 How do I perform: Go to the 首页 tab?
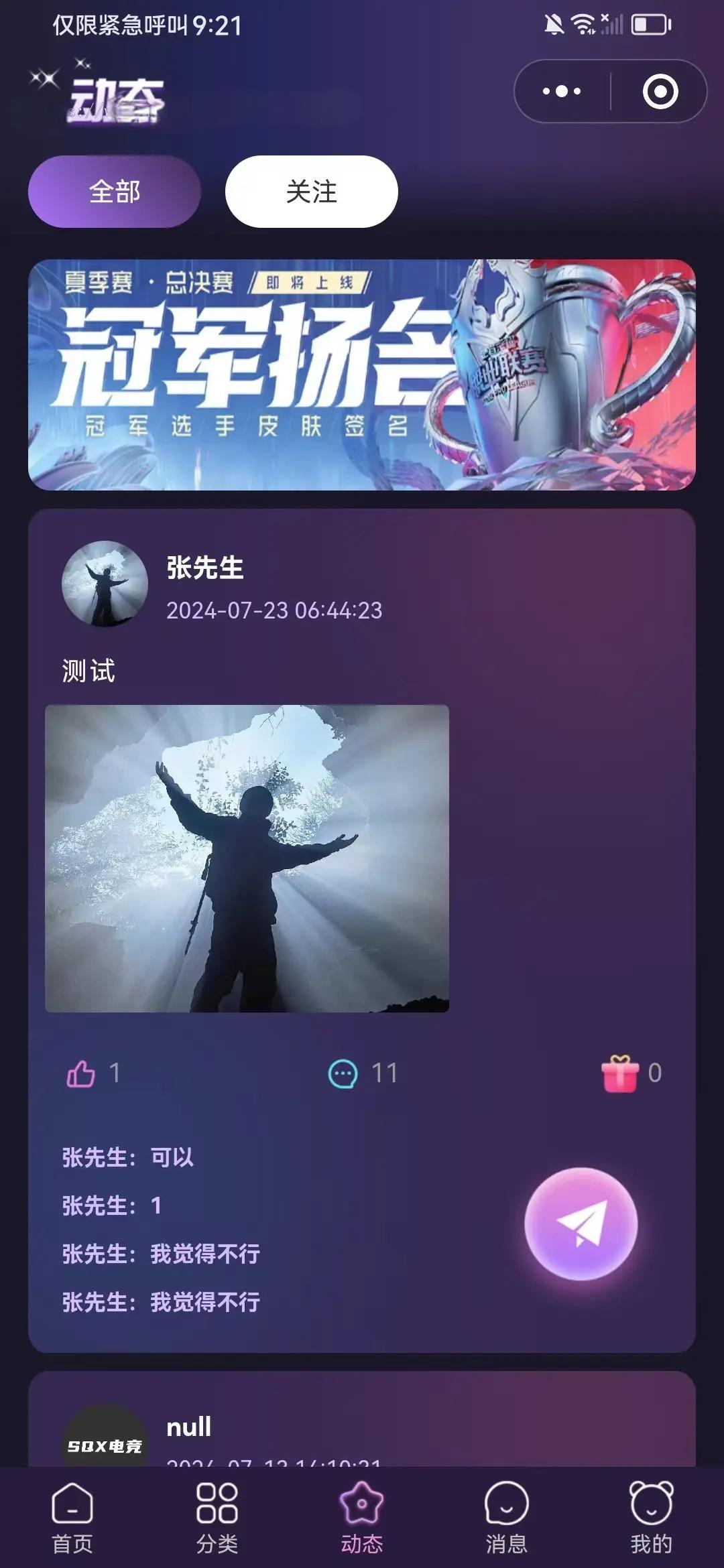pos(72,1518)
